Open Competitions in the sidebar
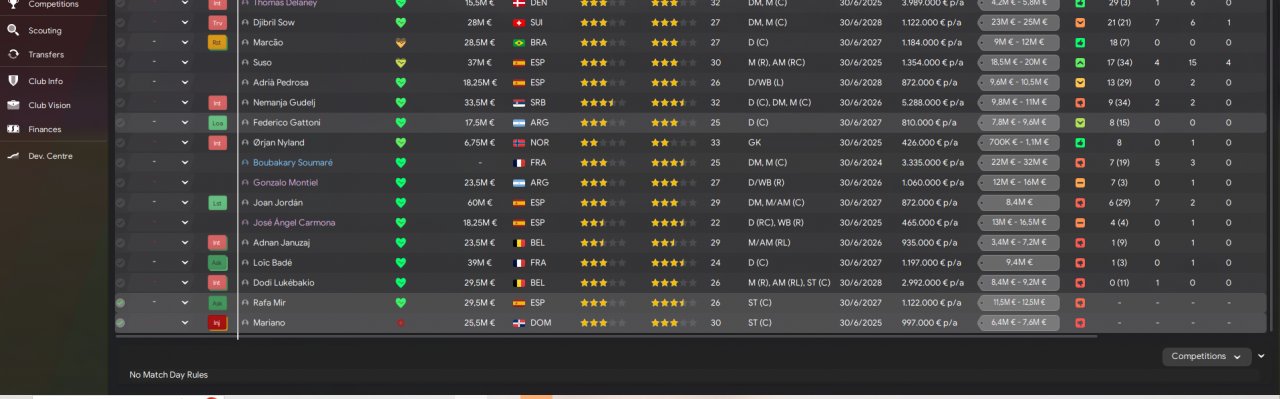 (x=53, y=5)
